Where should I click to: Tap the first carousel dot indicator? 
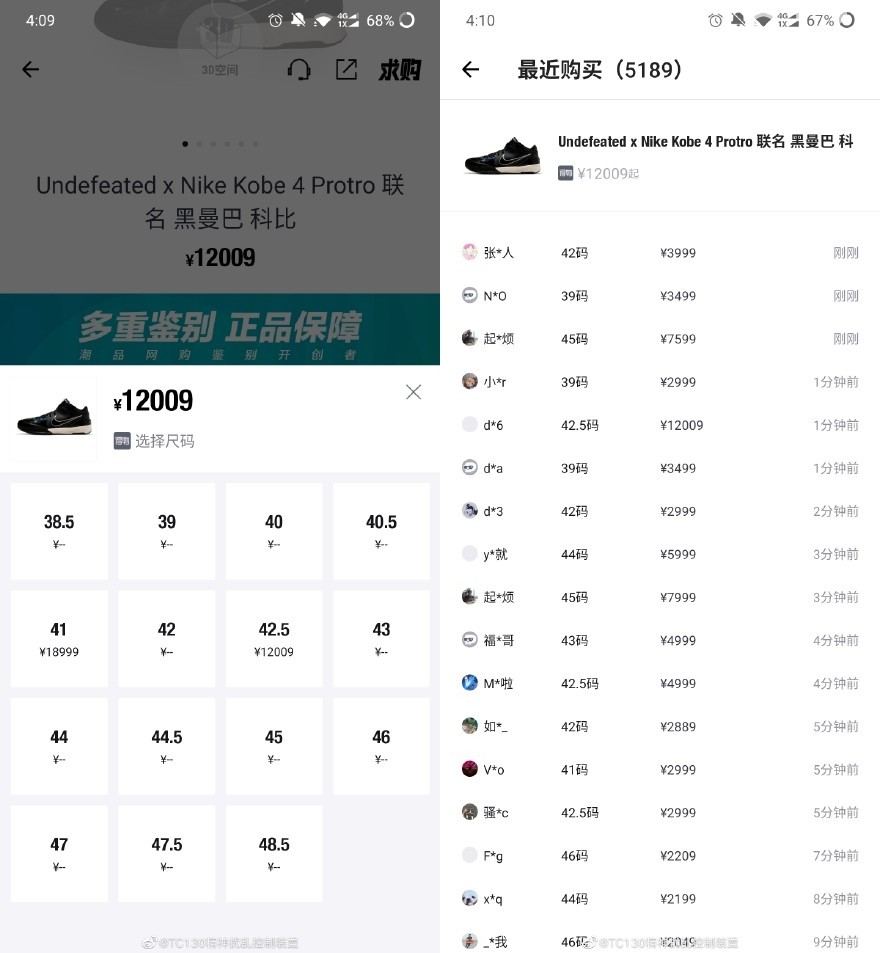pyautogui.click(x=185, y=143)
